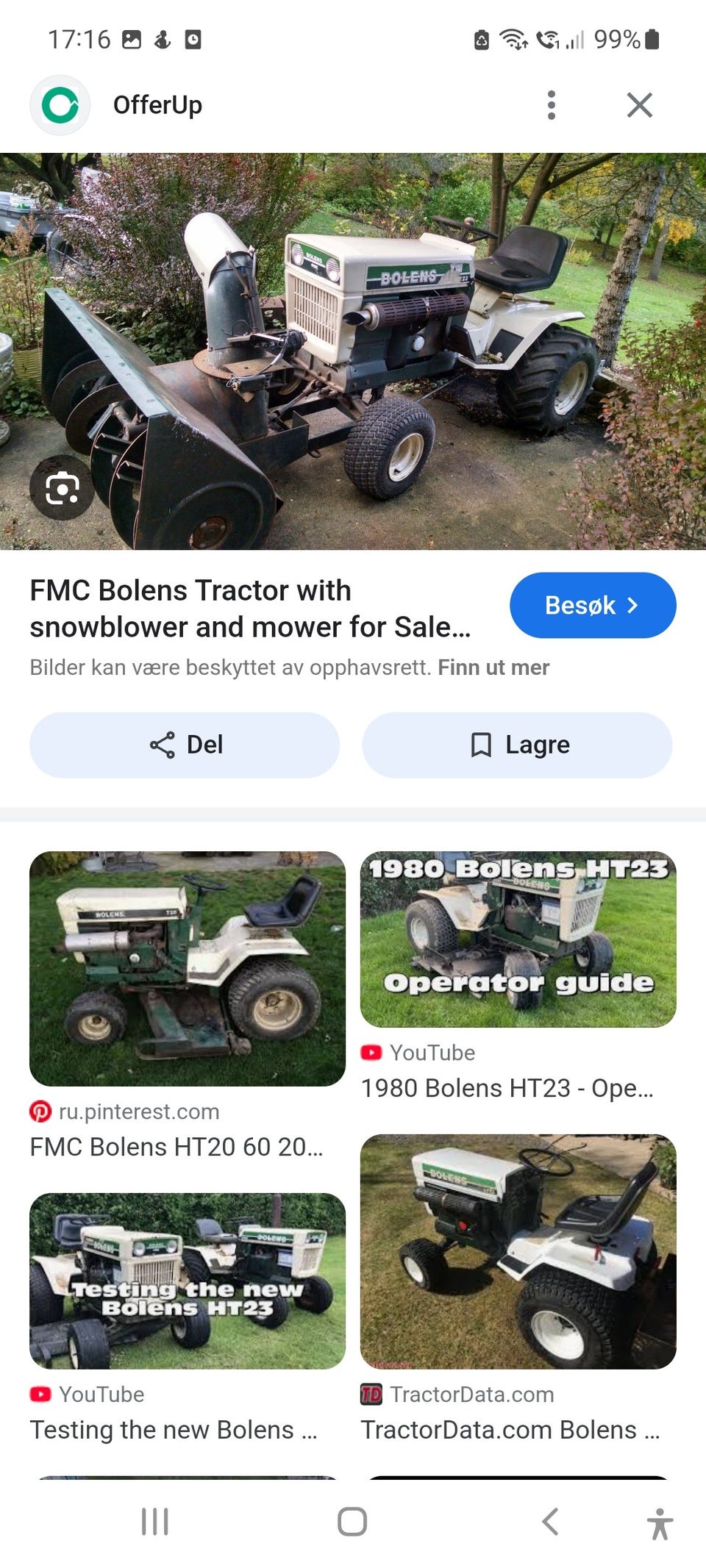The height and width of the screenshot is (1568, 706).
Task: Tap the Wi-Fi status icon
Action: 513,40
